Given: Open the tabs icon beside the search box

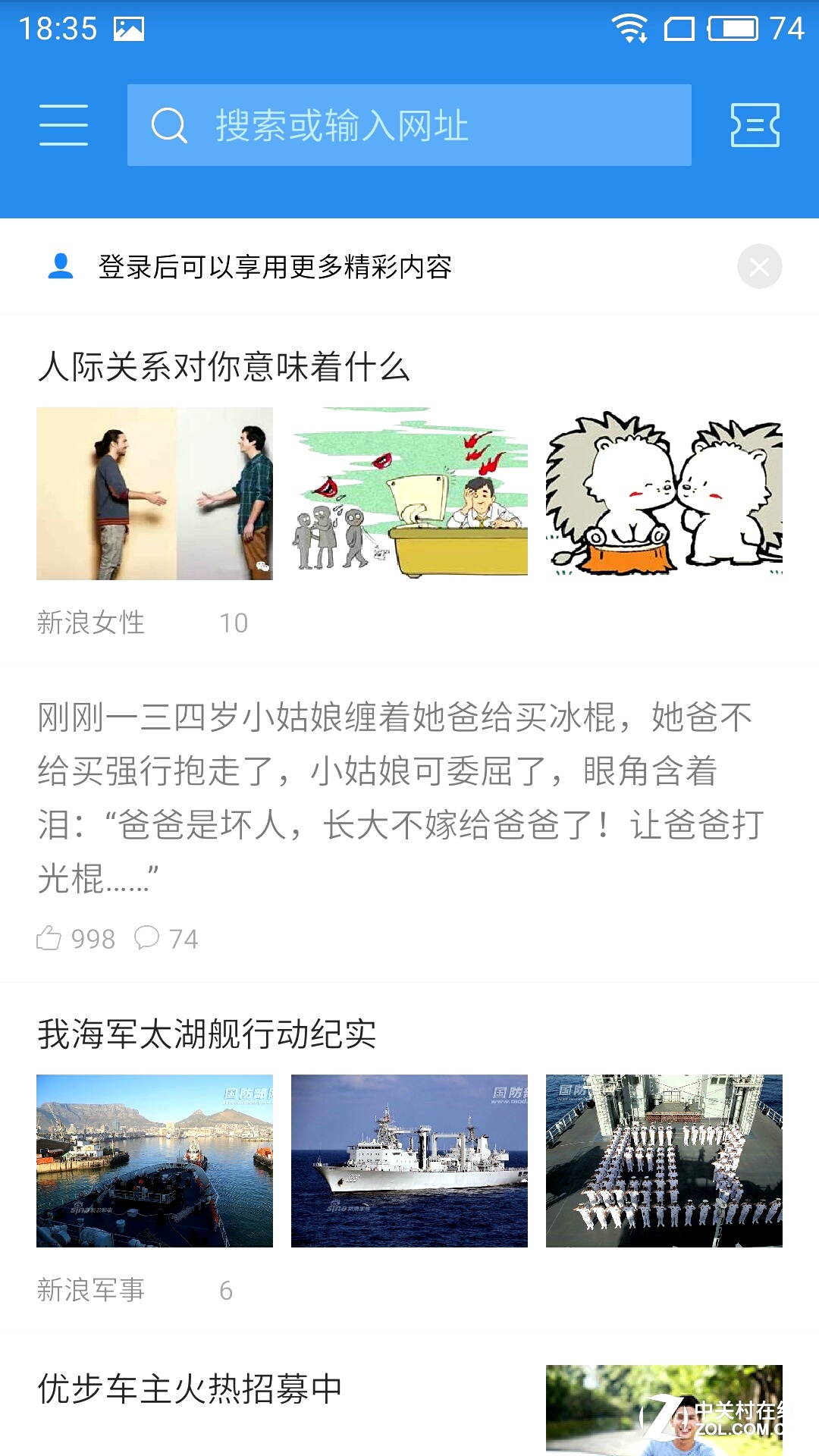Looking at the screenshot, I should 755,125.
